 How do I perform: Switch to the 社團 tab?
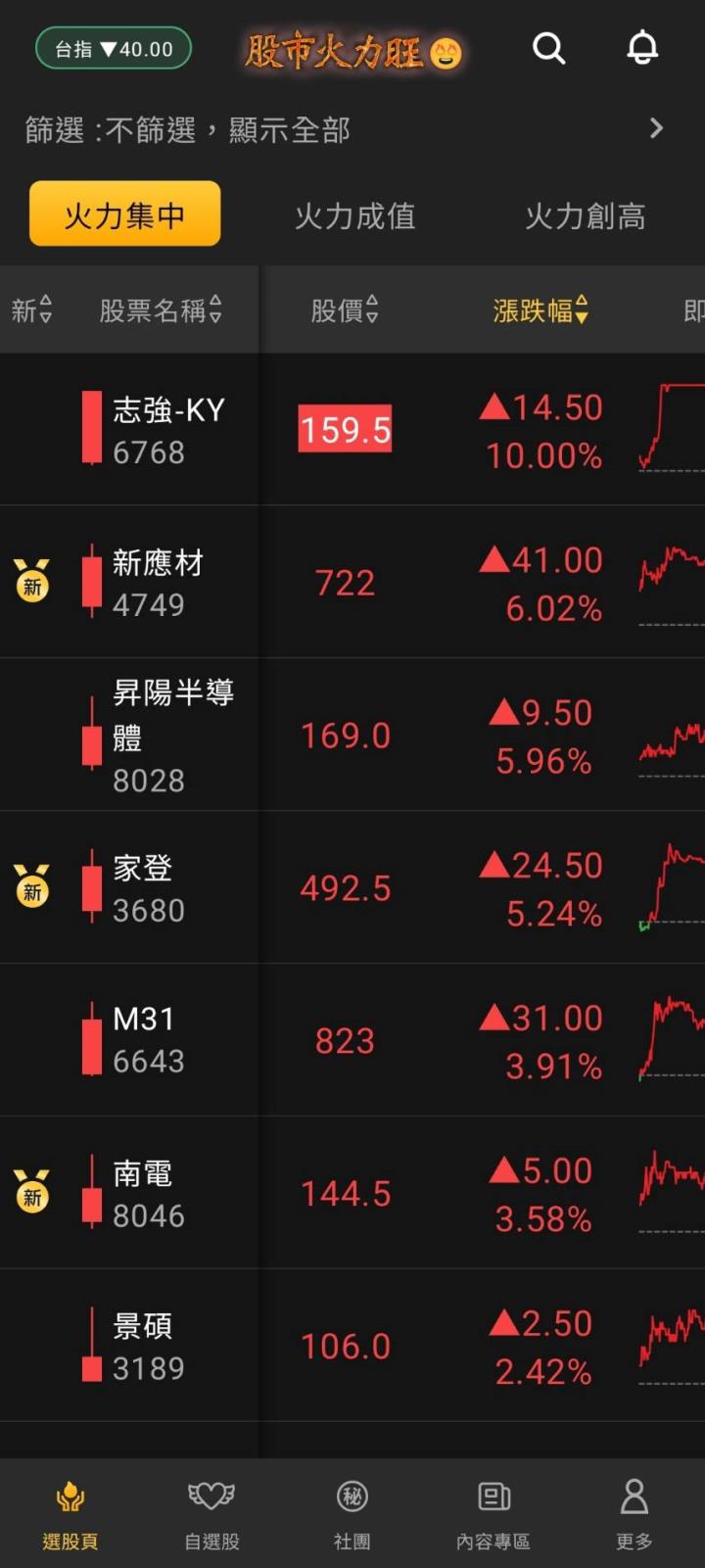click(352, 1514)
